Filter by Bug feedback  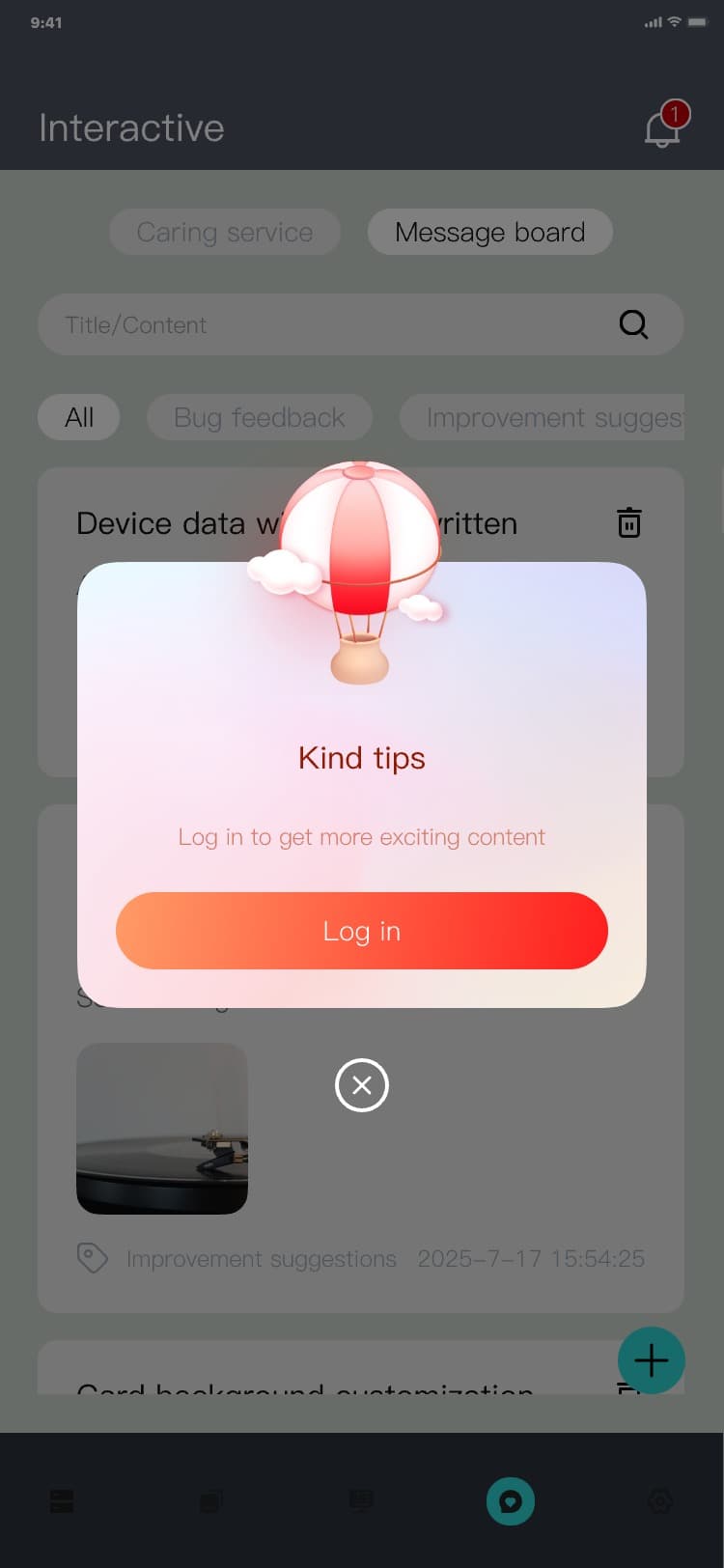259,418
